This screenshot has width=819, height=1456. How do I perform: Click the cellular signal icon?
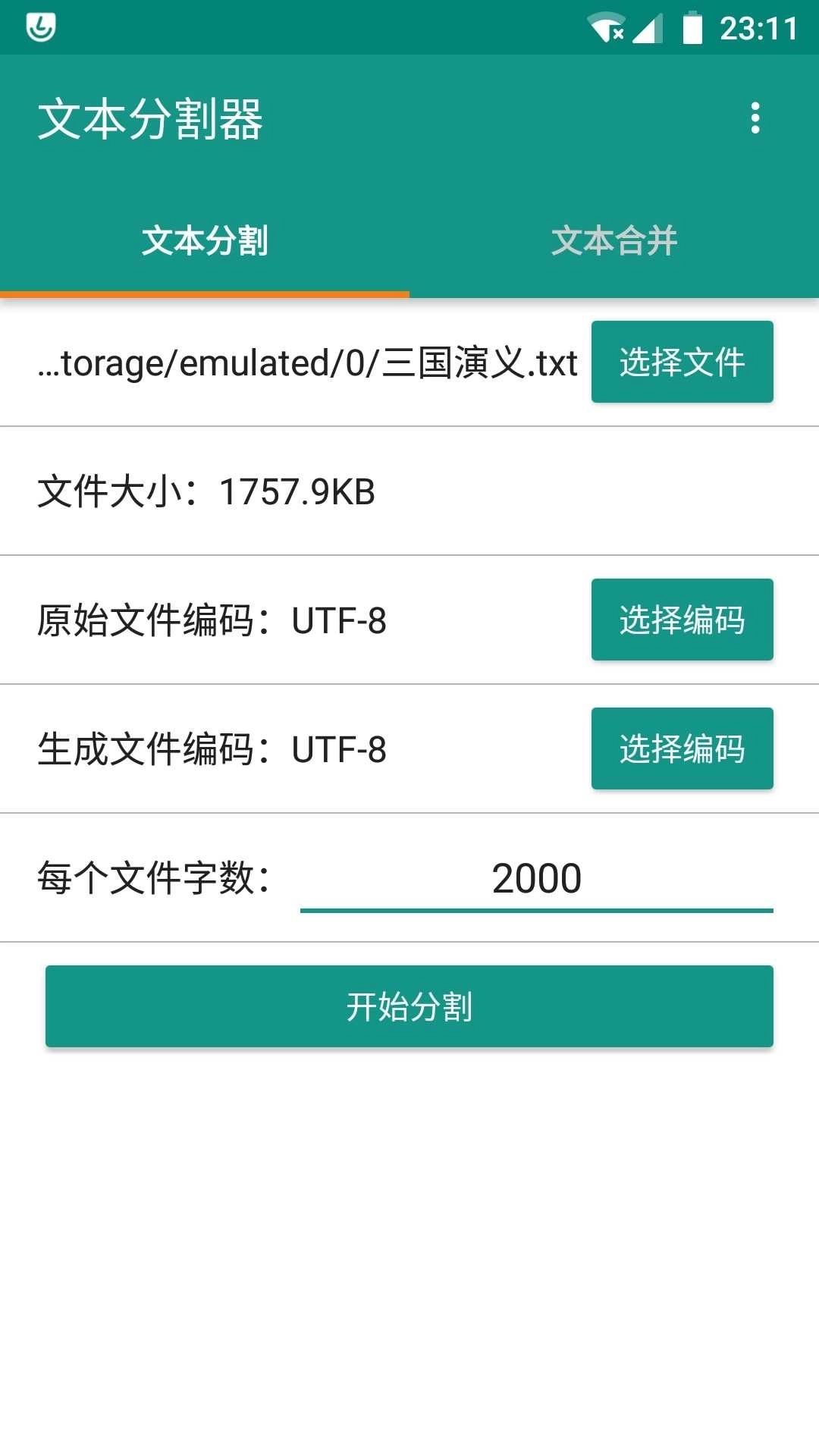(651, 27)
